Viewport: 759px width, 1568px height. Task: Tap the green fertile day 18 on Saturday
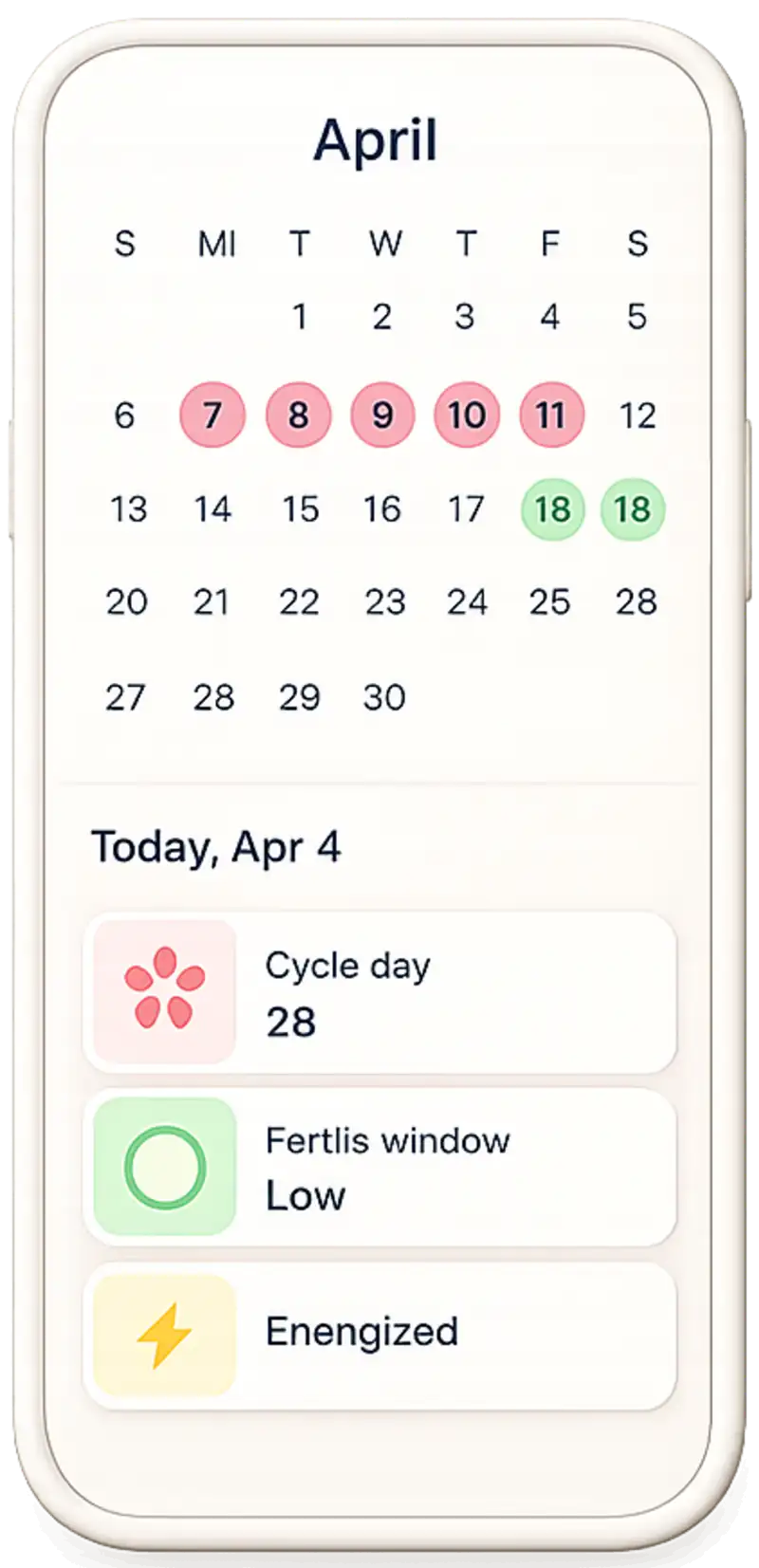tap(634, 509)
